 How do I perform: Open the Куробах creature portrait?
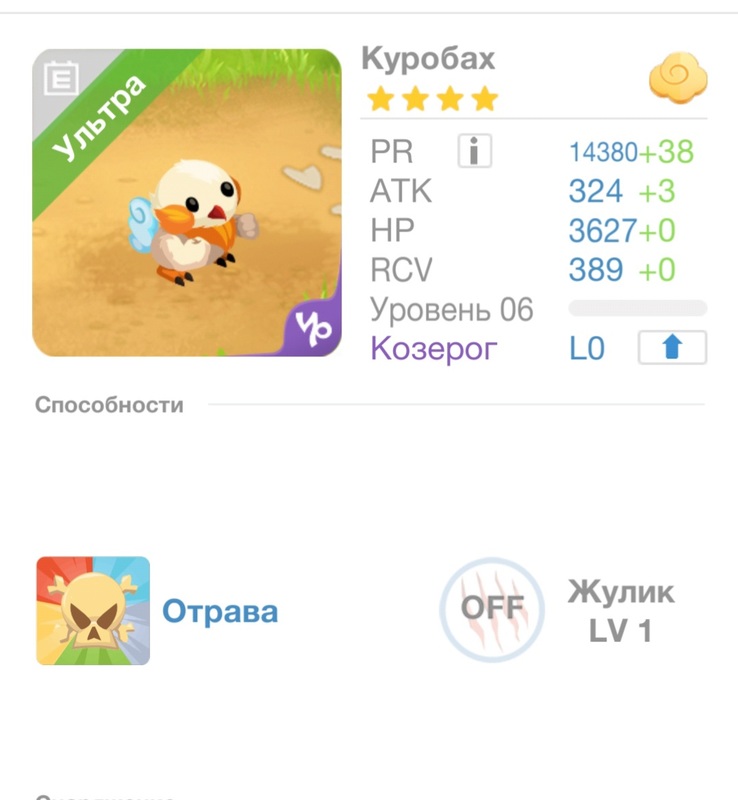[x=187, y=203]
